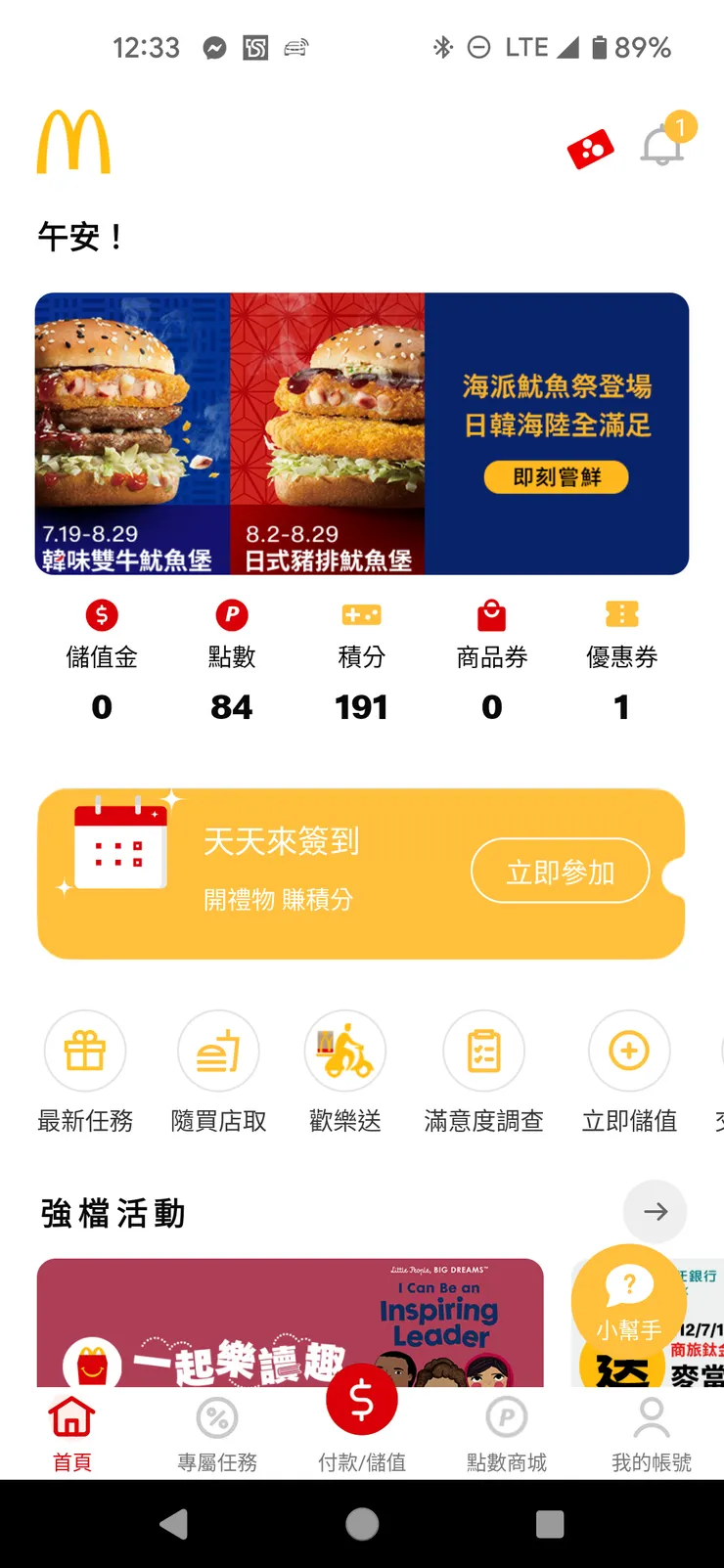This screenshot has width=724, height=1568.
Task: Select the 立即儲值 top-up icon
Action: [x=629, y=1050]
